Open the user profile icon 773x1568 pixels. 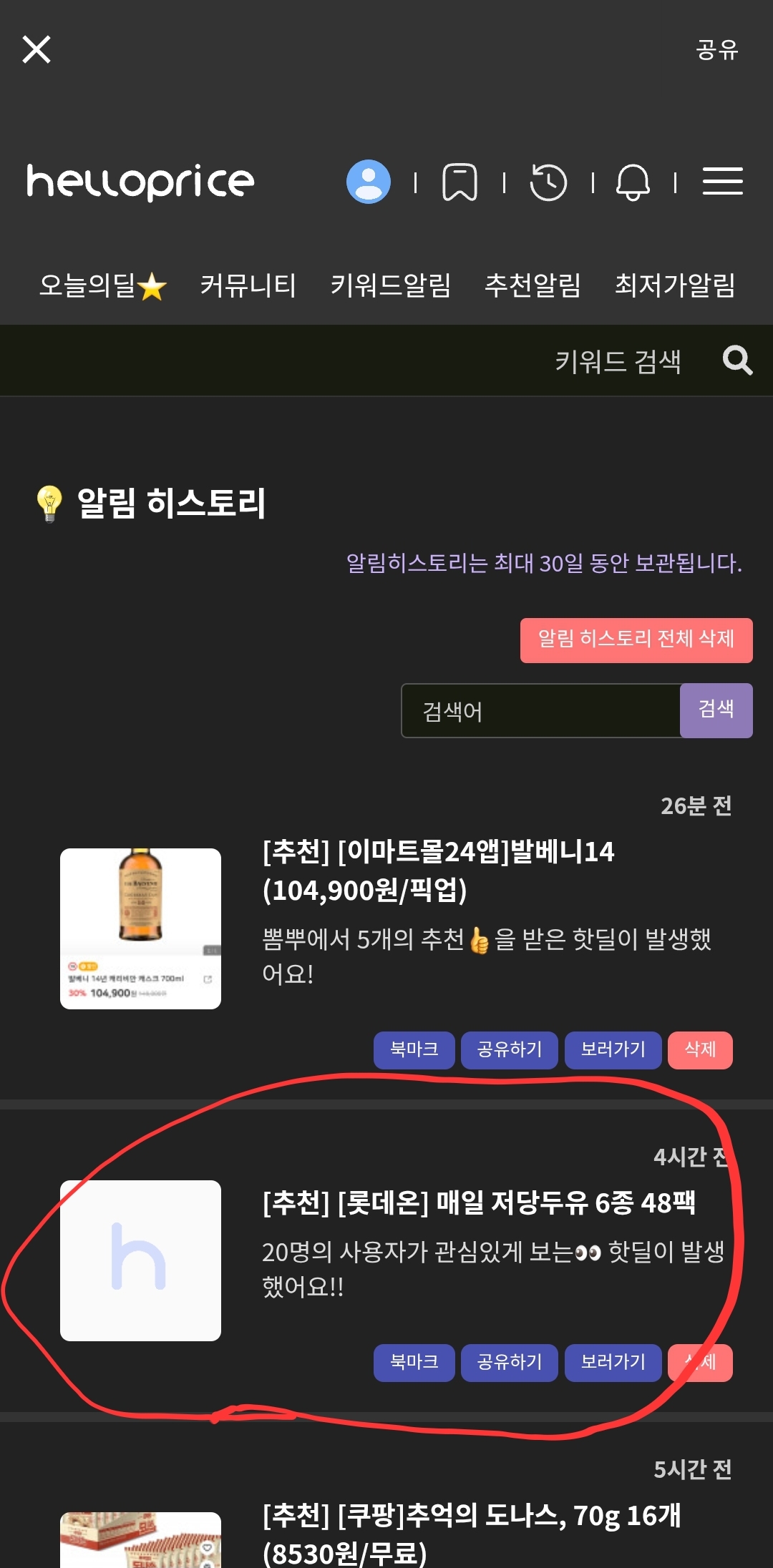(x=369, y=182)
